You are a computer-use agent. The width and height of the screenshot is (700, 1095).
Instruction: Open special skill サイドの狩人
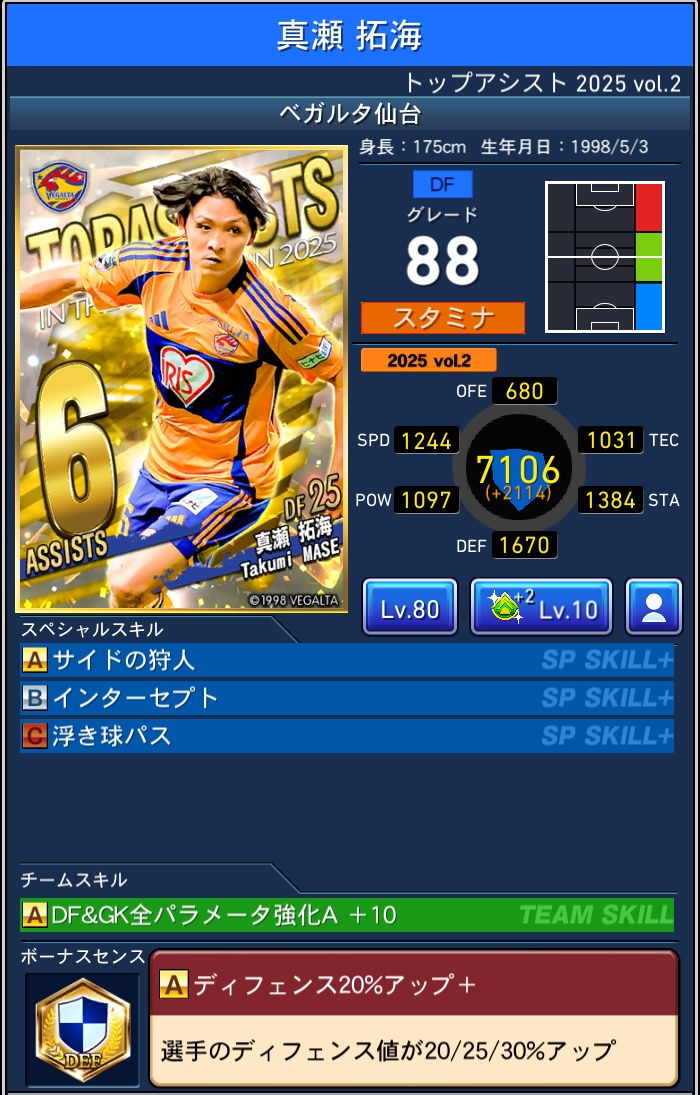click(x=346, y=660)
